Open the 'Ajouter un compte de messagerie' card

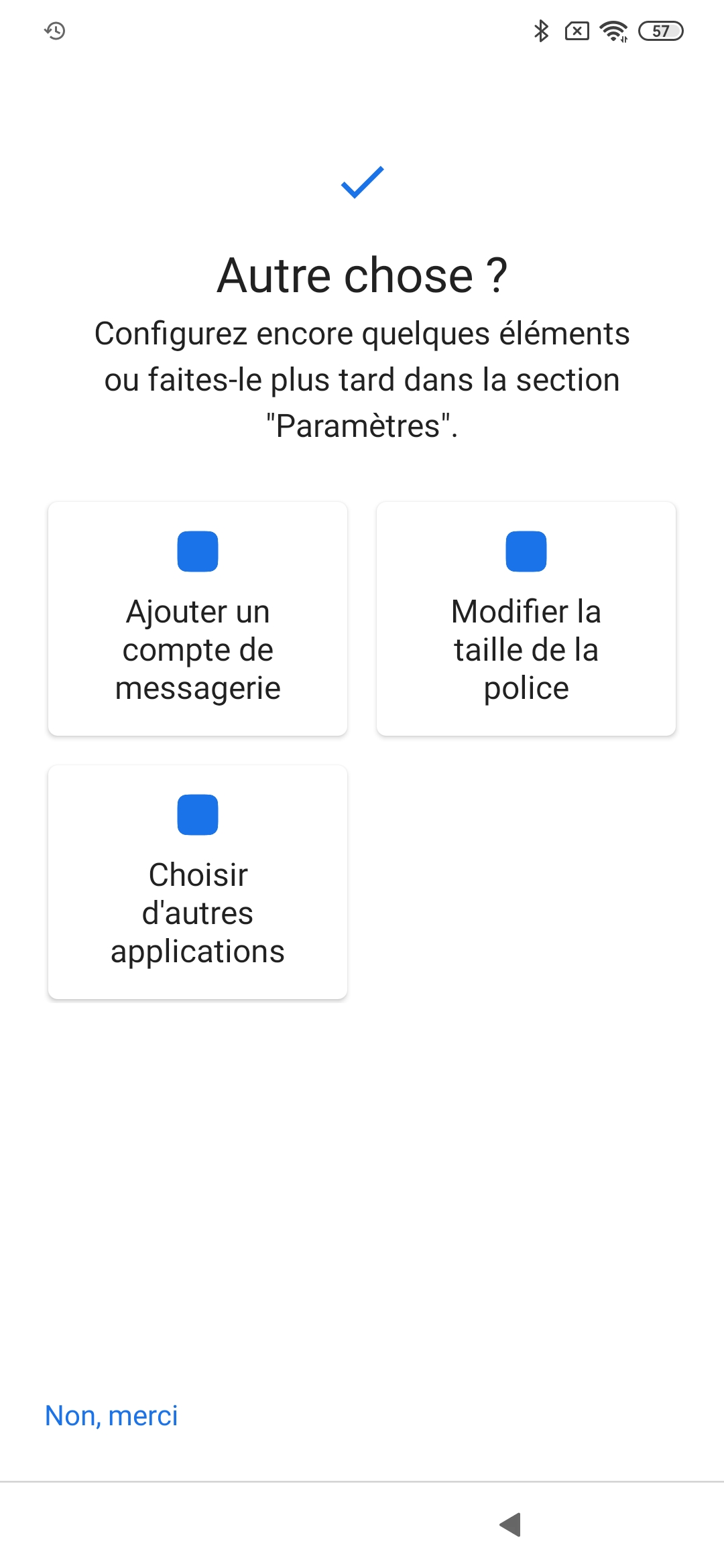pos(198,618)
